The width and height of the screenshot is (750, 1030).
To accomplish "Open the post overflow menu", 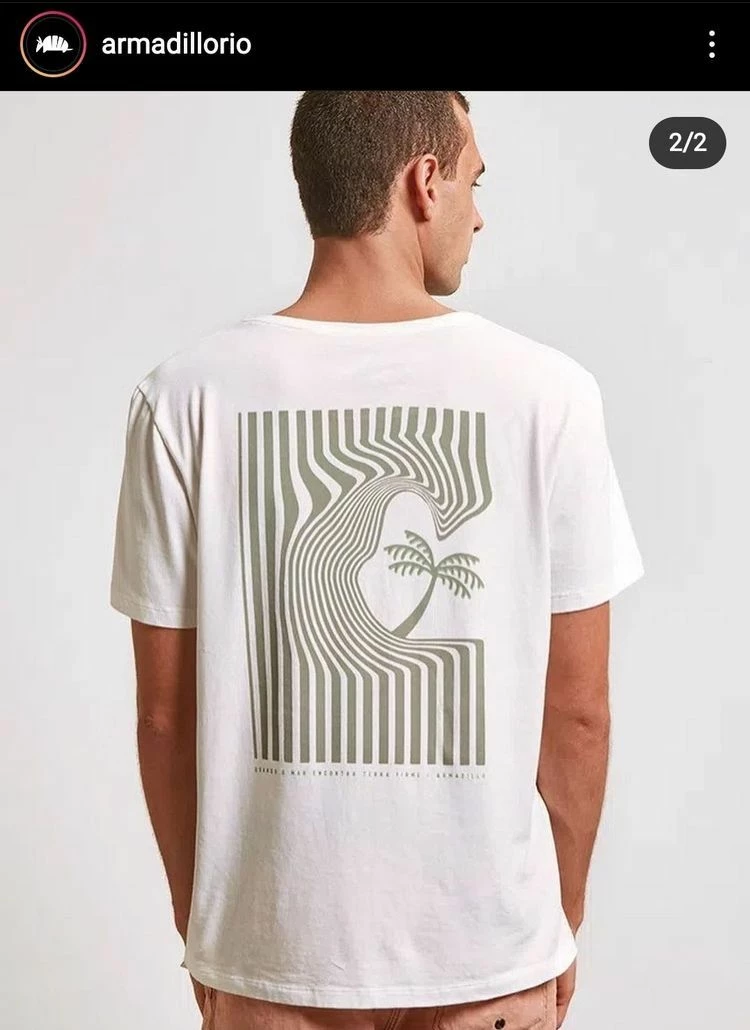I will click(x=711, y=44).
